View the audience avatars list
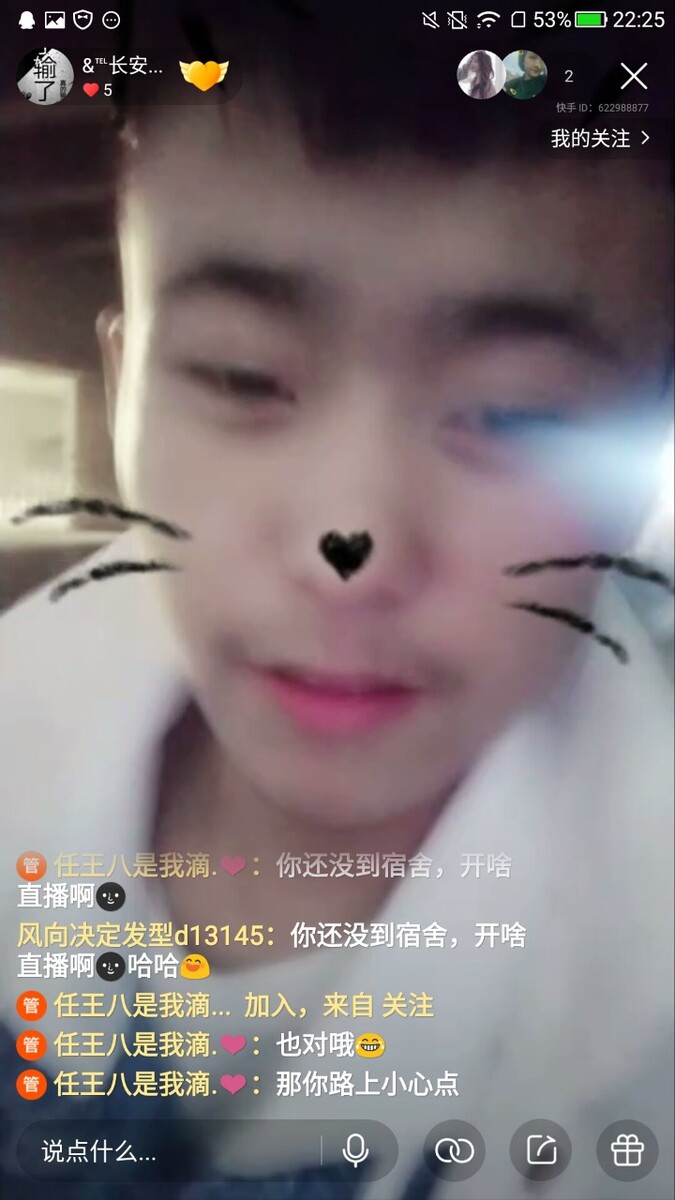The width and height of the screenshot is (675, 1200). [502, 75]
